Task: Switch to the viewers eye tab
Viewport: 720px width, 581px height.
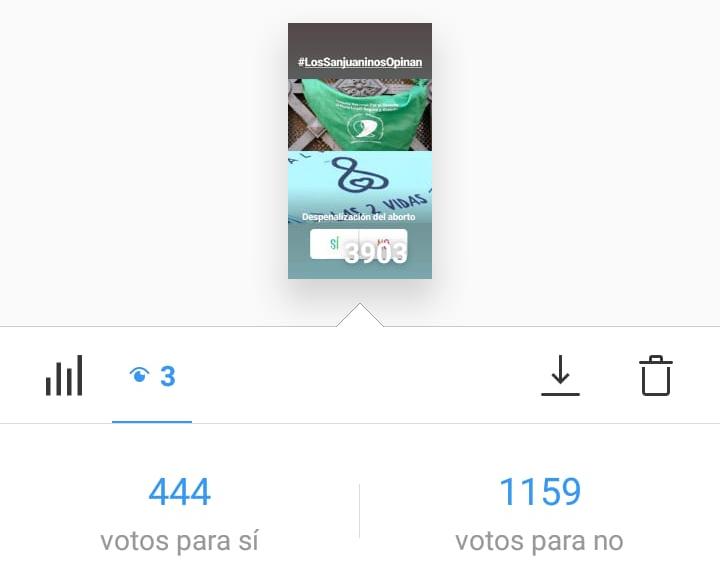Action: (152, 376)
